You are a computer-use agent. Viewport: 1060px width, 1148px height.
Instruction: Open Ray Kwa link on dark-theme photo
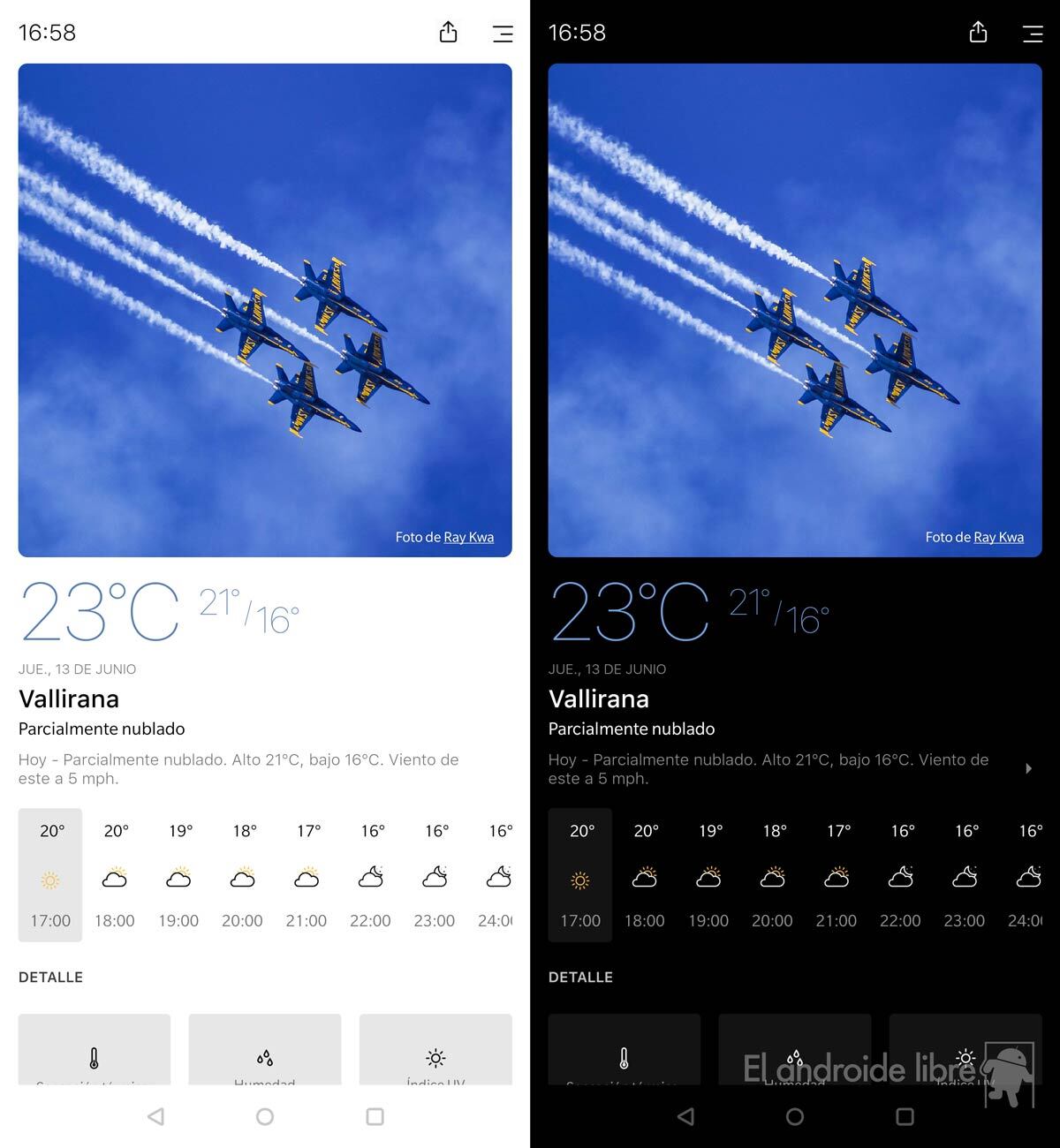click(998, 537)
